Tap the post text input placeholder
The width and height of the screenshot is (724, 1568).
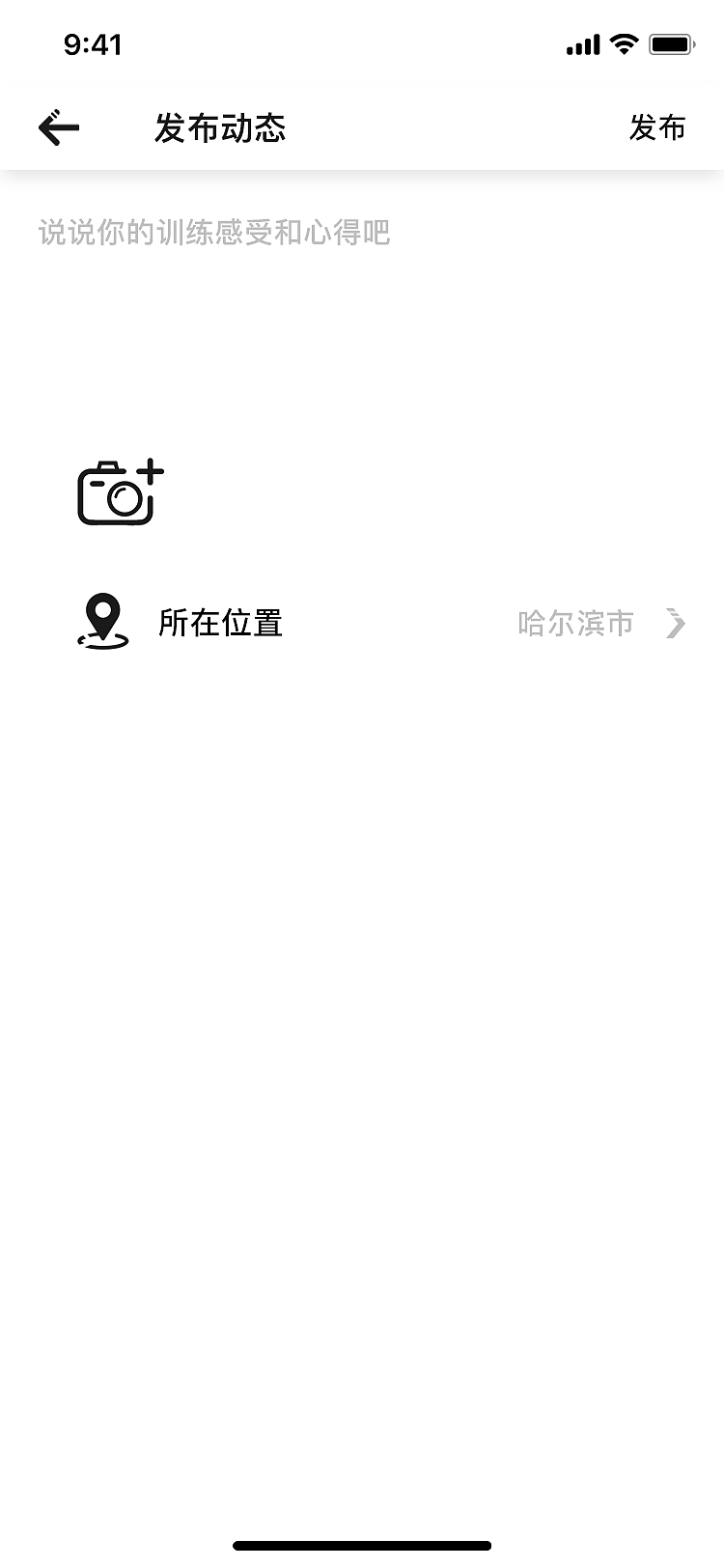pyautogui.click(x=213, y=233)
